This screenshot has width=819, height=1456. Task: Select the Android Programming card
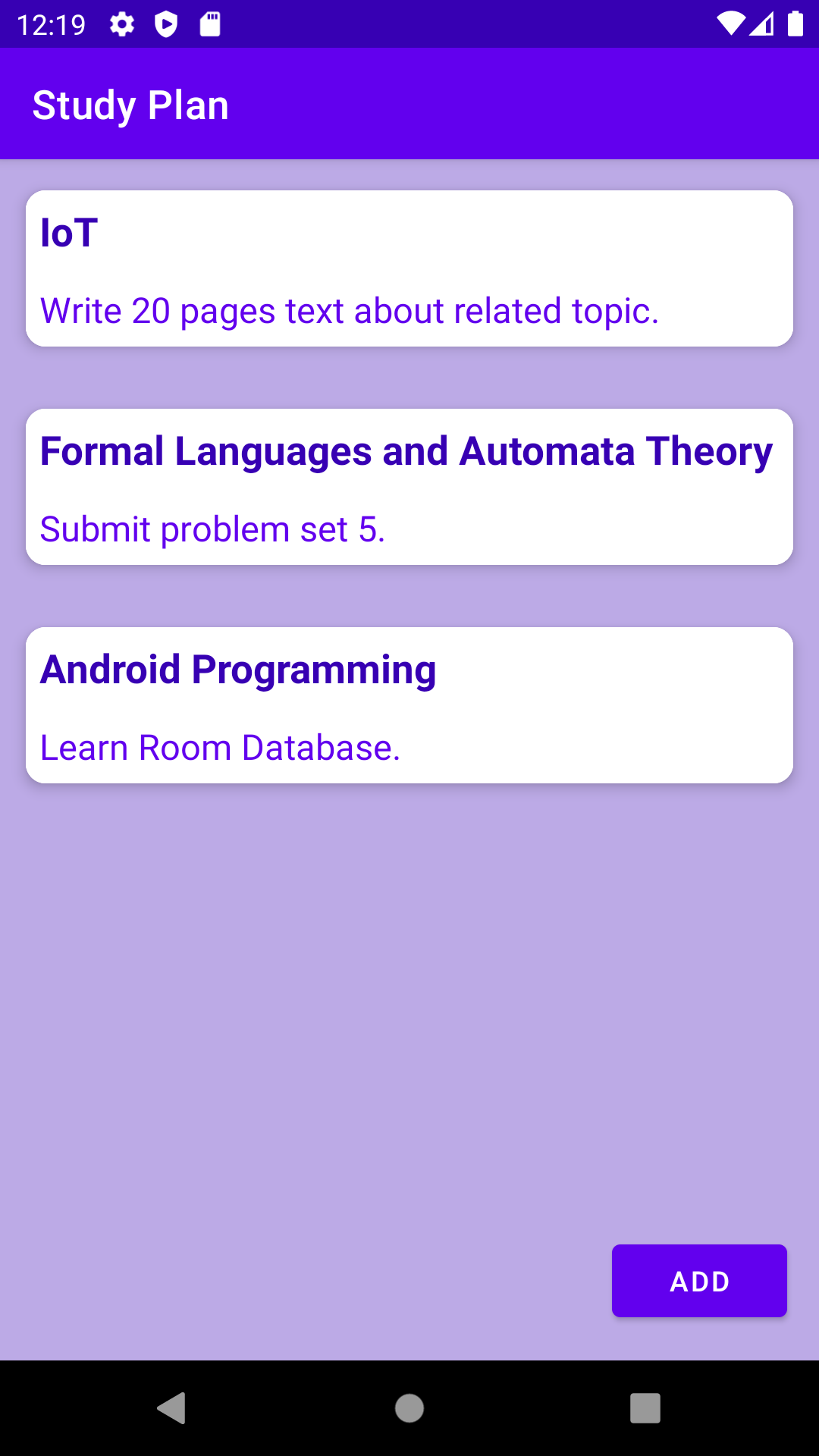pos(409,704)
